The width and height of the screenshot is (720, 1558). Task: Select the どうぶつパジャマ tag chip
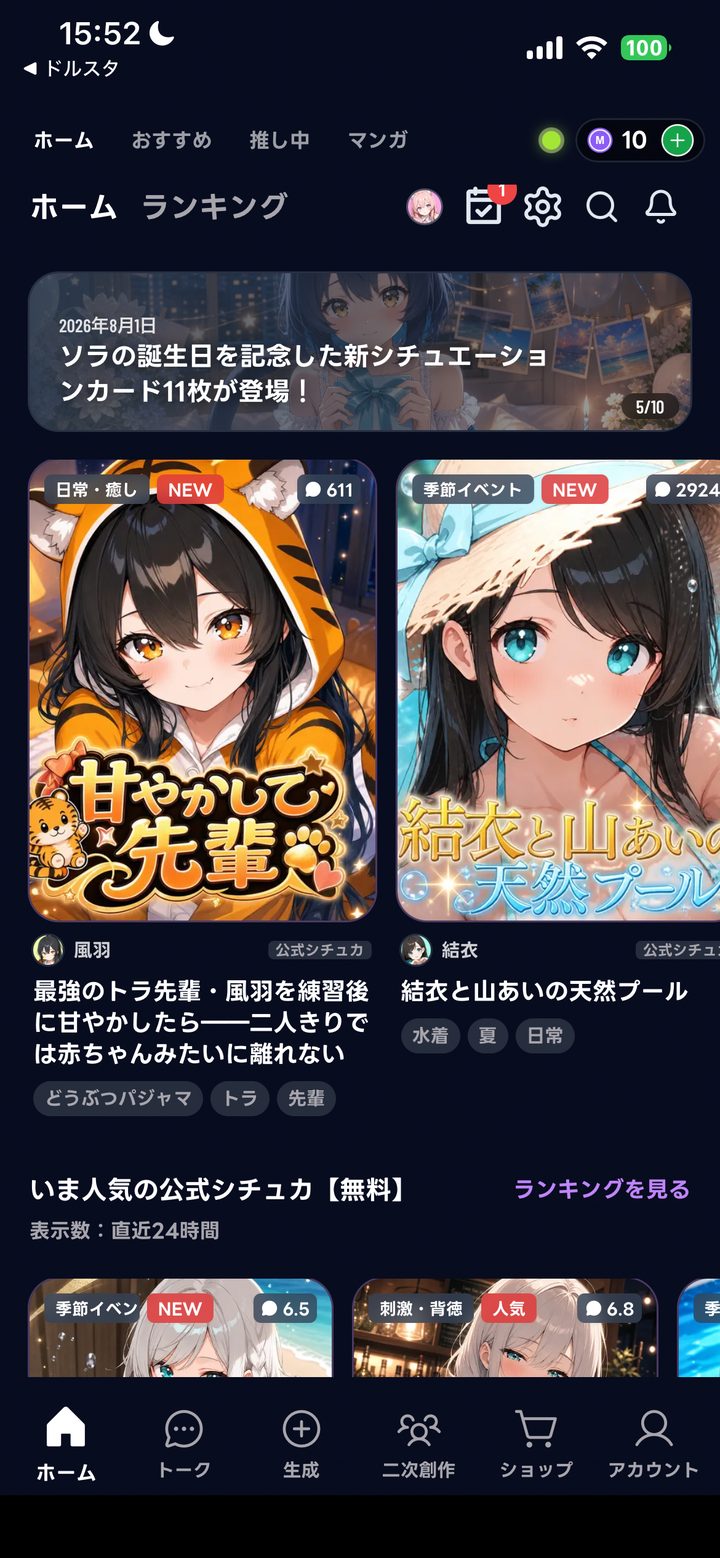[x=118, y=1098]
